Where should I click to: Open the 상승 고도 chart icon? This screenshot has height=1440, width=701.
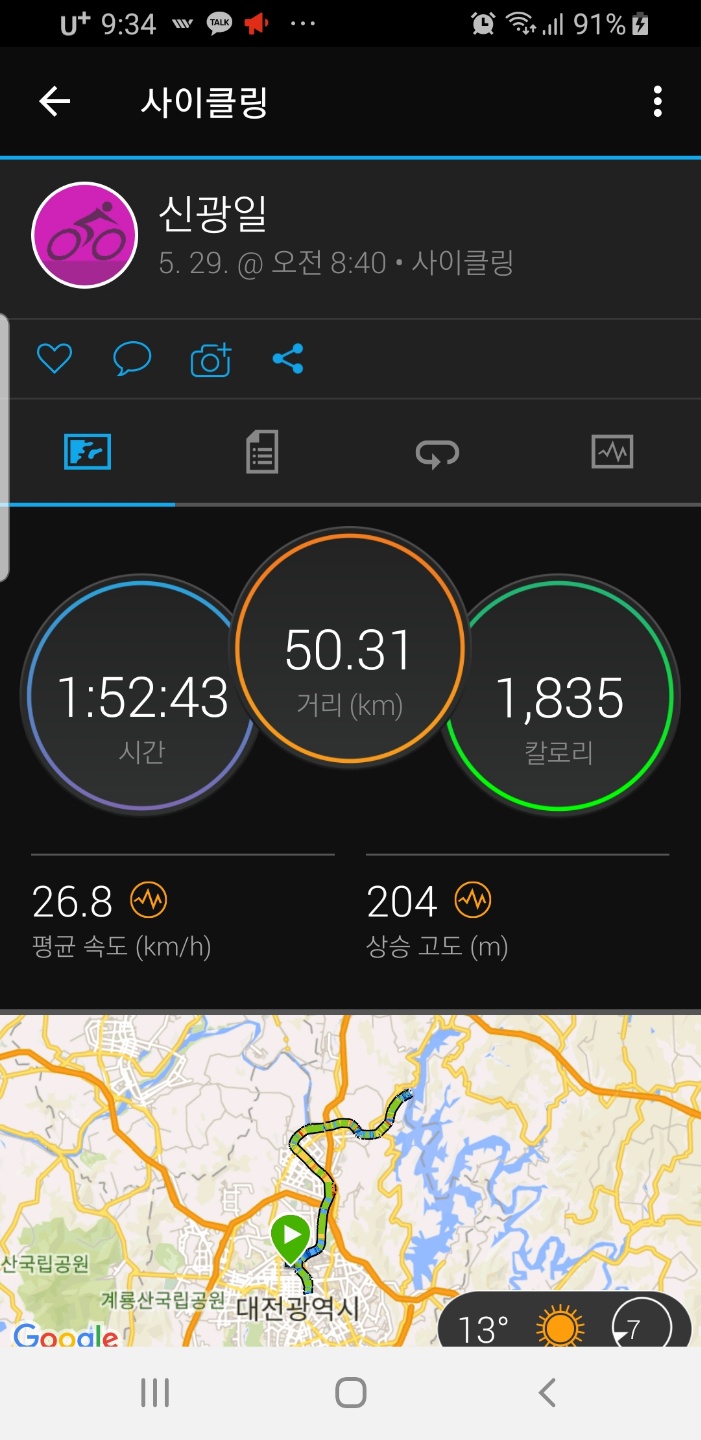click(473, 901)
